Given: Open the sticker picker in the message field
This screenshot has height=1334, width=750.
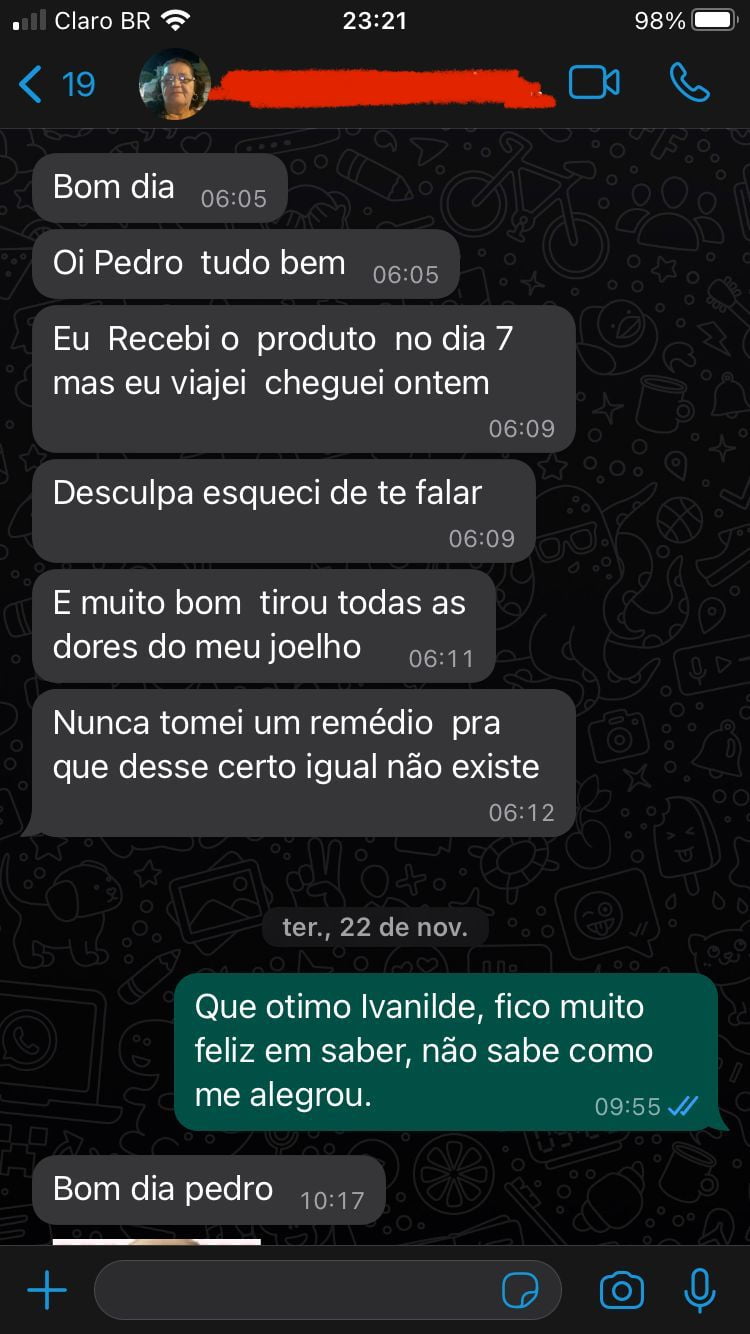Looking at the screenshot, I should click(520, 1290).
